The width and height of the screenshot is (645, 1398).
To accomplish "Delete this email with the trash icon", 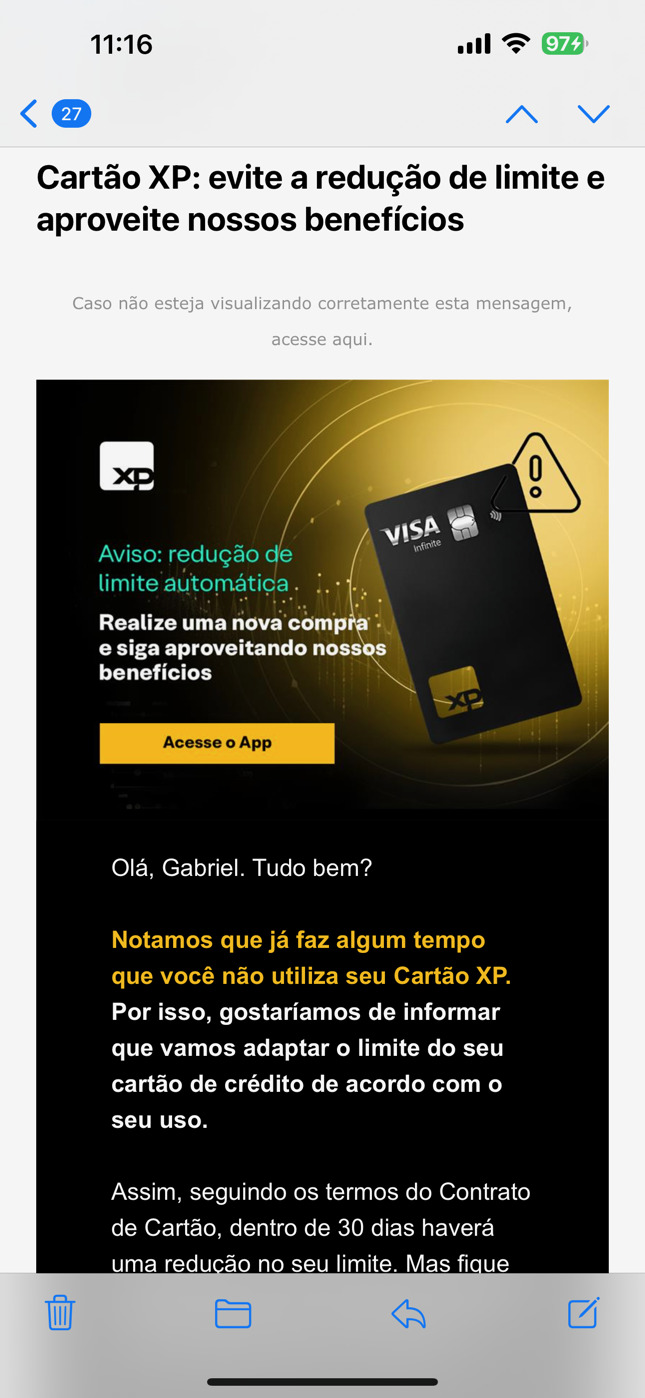I will [60, 1312].
